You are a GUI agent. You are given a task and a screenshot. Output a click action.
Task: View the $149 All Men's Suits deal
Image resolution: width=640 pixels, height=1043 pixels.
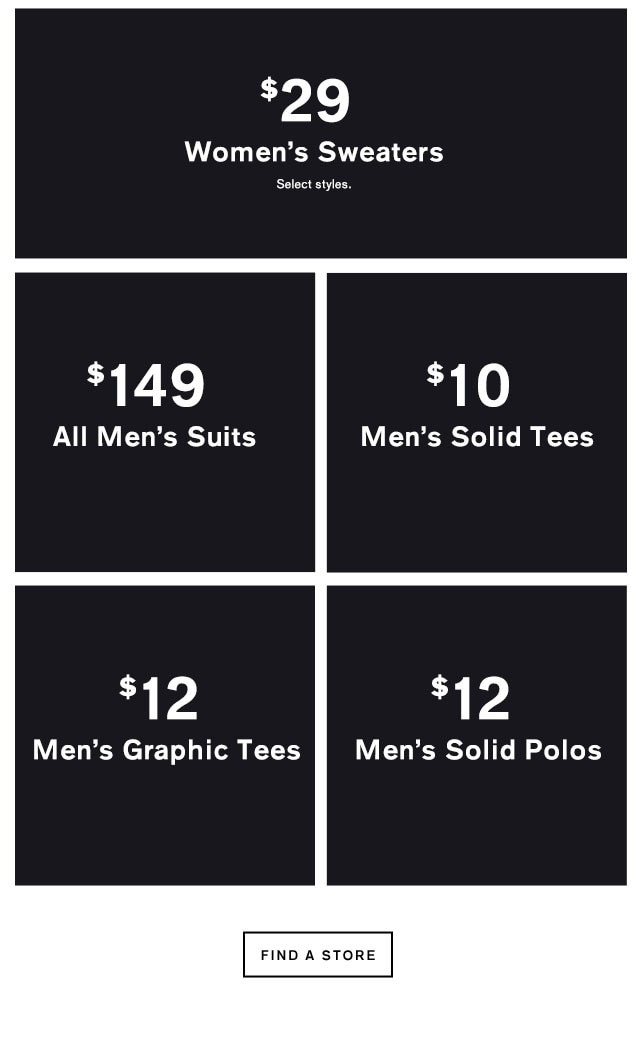165,422
